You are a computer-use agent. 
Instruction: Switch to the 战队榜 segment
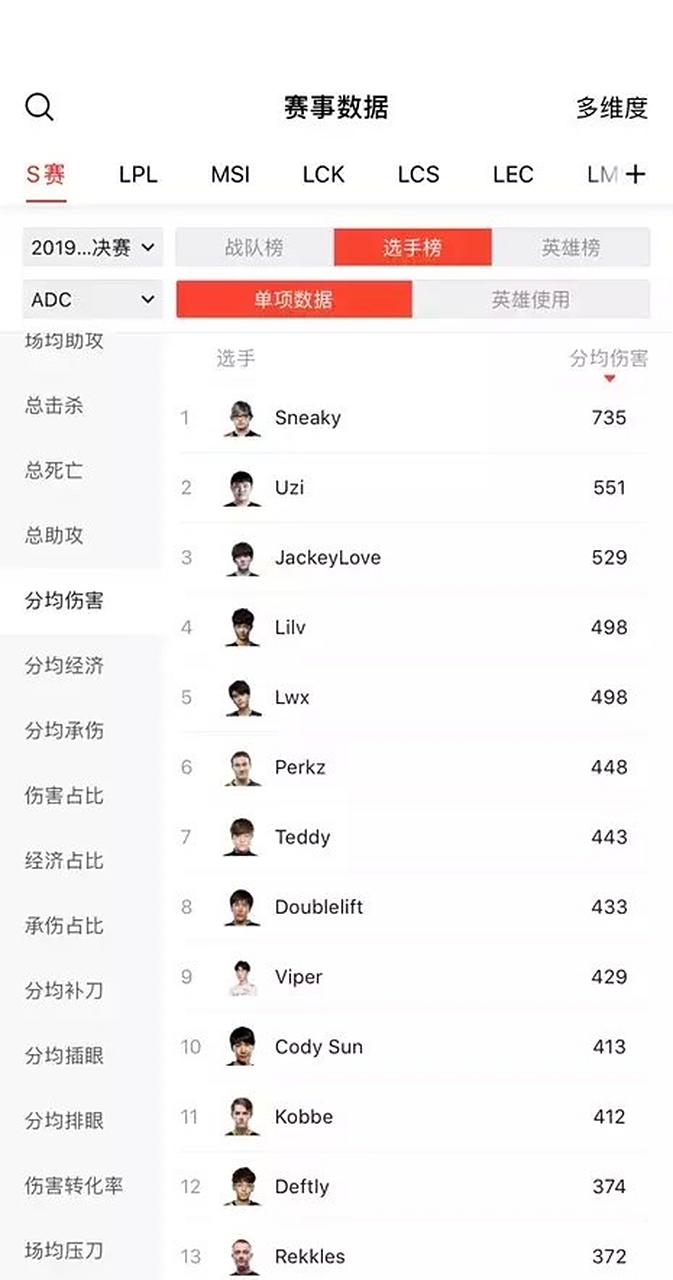[254, 247]
